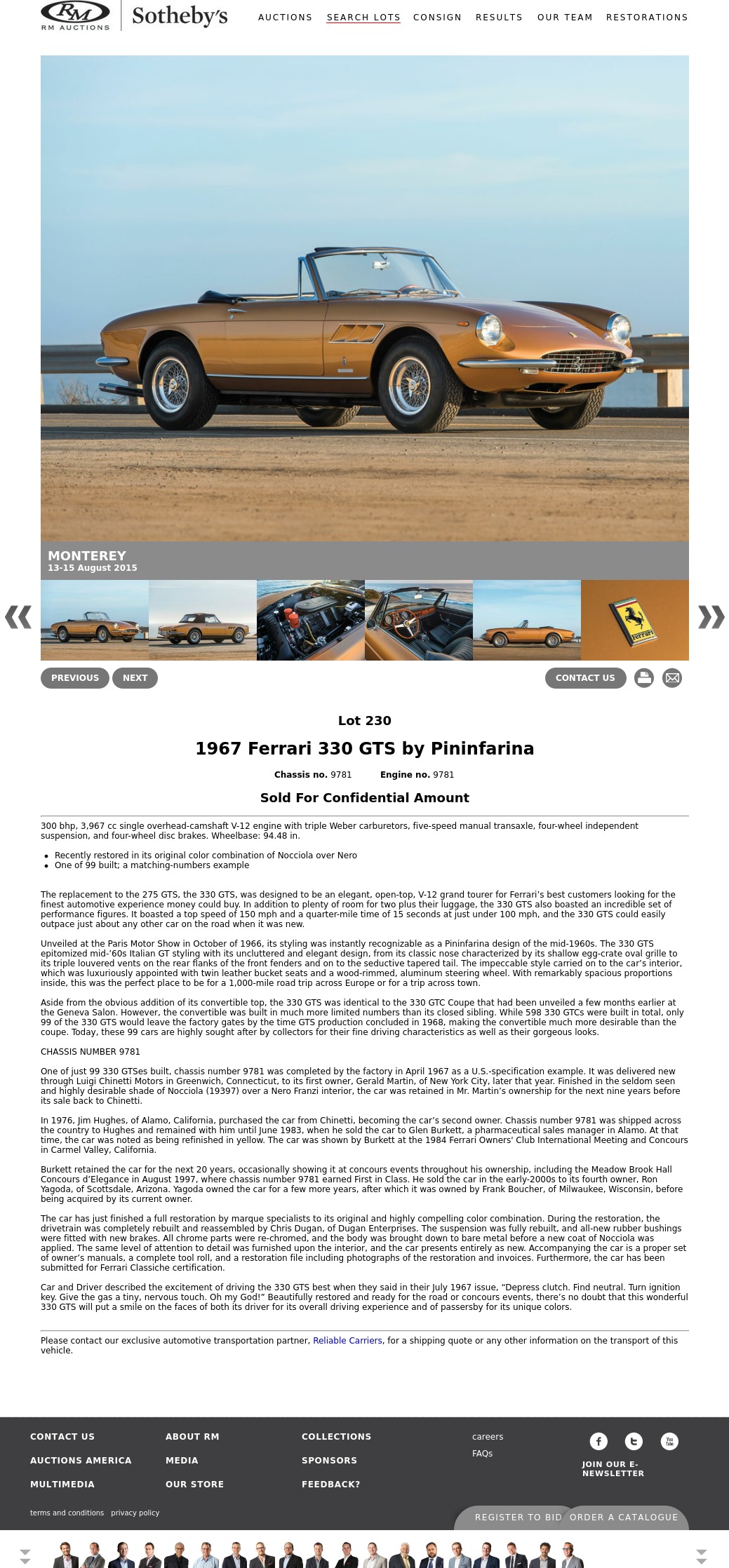Image resolution: width=729 pixels, height=1568 pixels.
Task: Go to the Results page
Action: (499, 18)
